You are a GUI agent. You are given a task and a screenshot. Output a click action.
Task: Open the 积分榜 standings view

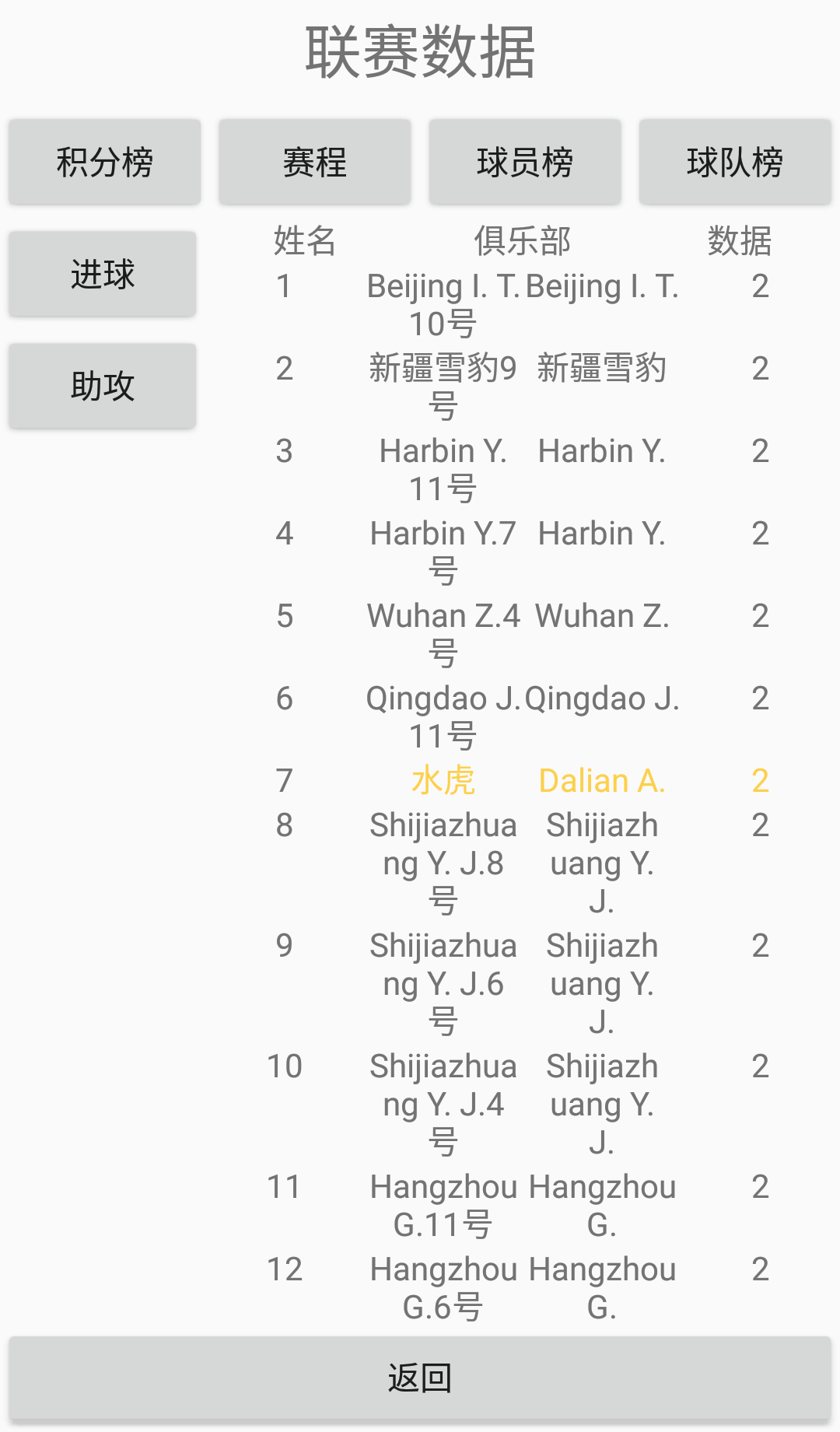[x=104, y=161]
